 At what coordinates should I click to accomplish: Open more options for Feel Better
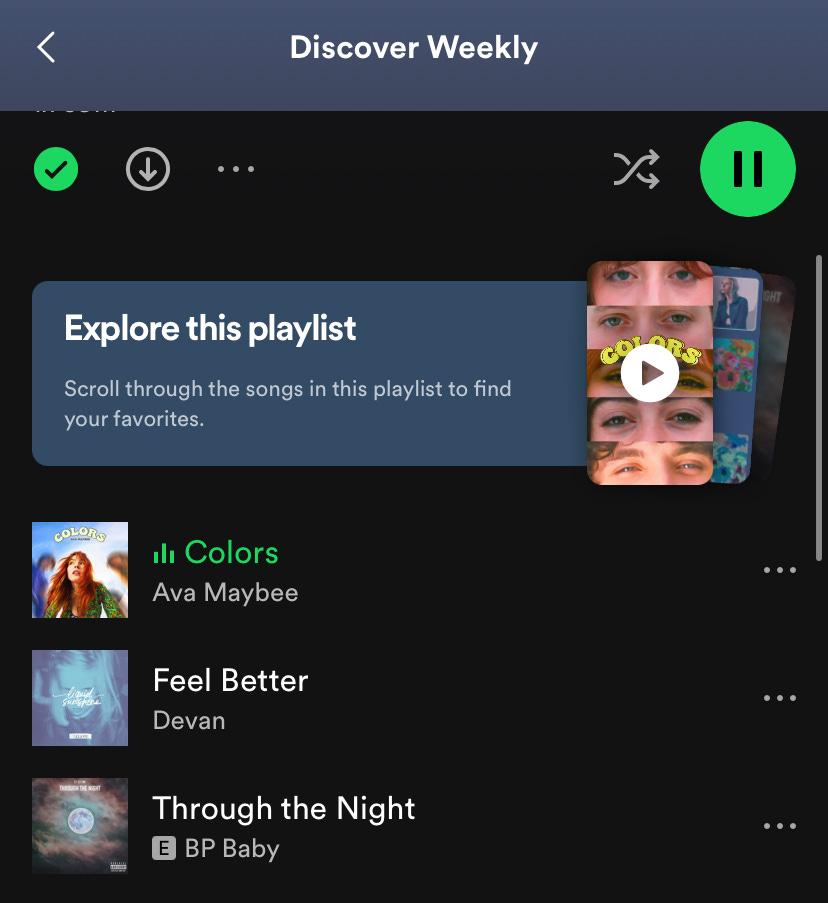coord(779,698)
